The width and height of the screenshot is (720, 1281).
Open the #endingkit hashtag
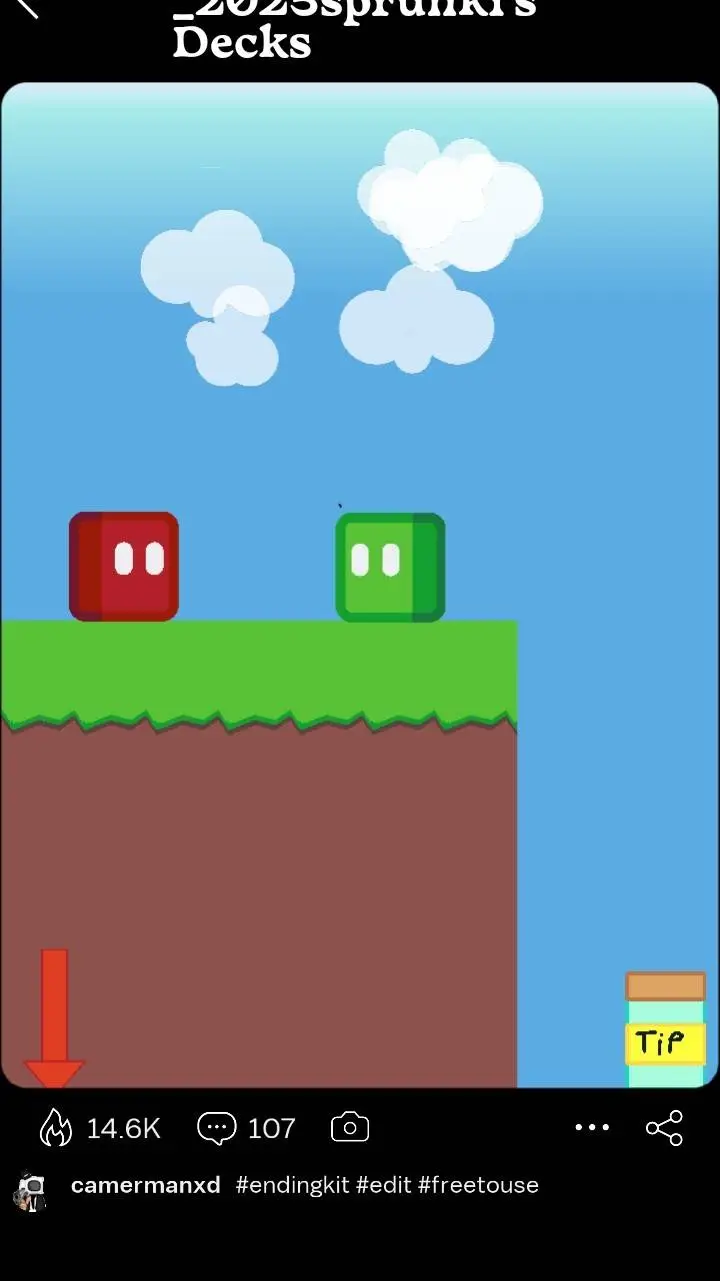point(292,1185)
